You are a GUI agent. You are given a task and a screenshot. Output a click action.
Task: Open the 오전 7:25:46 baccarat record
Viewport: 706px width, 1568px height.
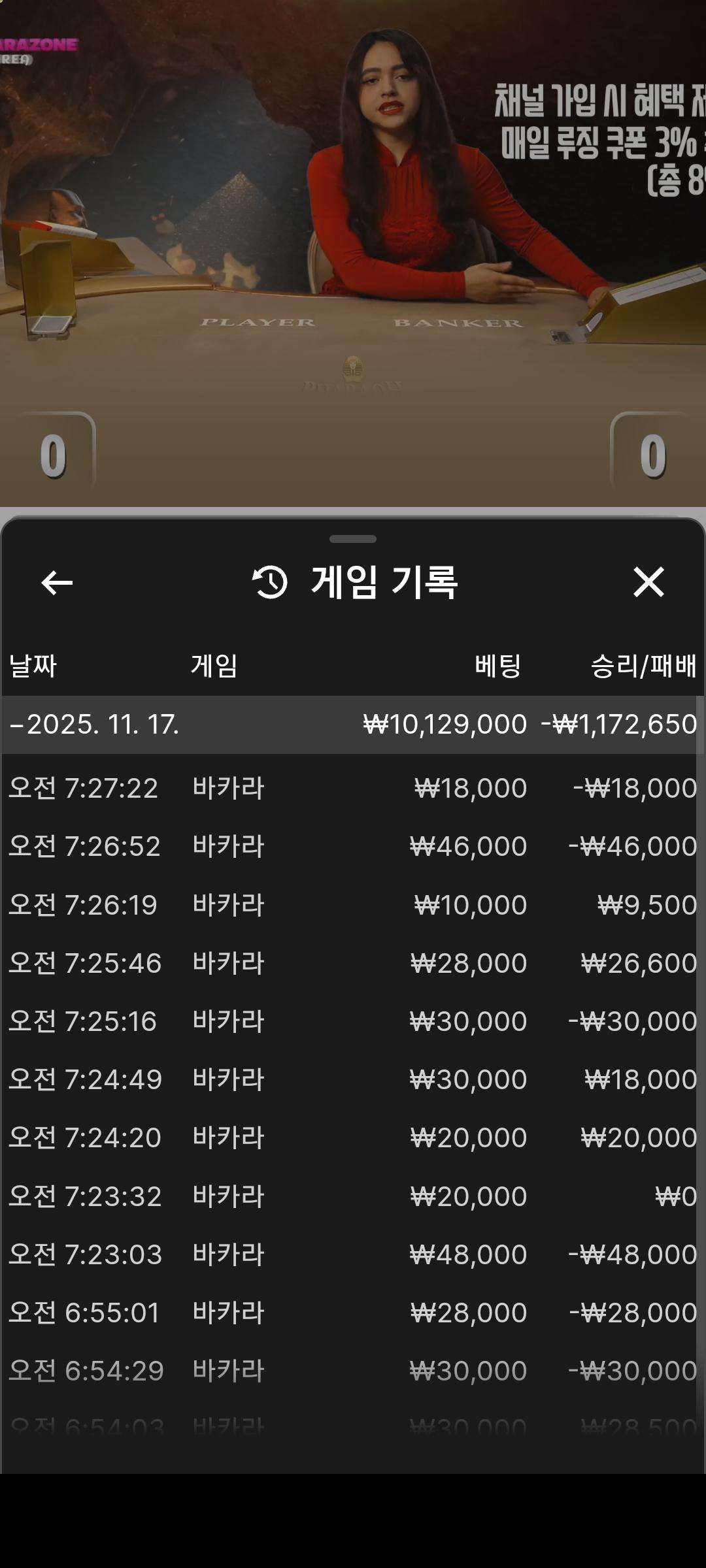point(353,963)
